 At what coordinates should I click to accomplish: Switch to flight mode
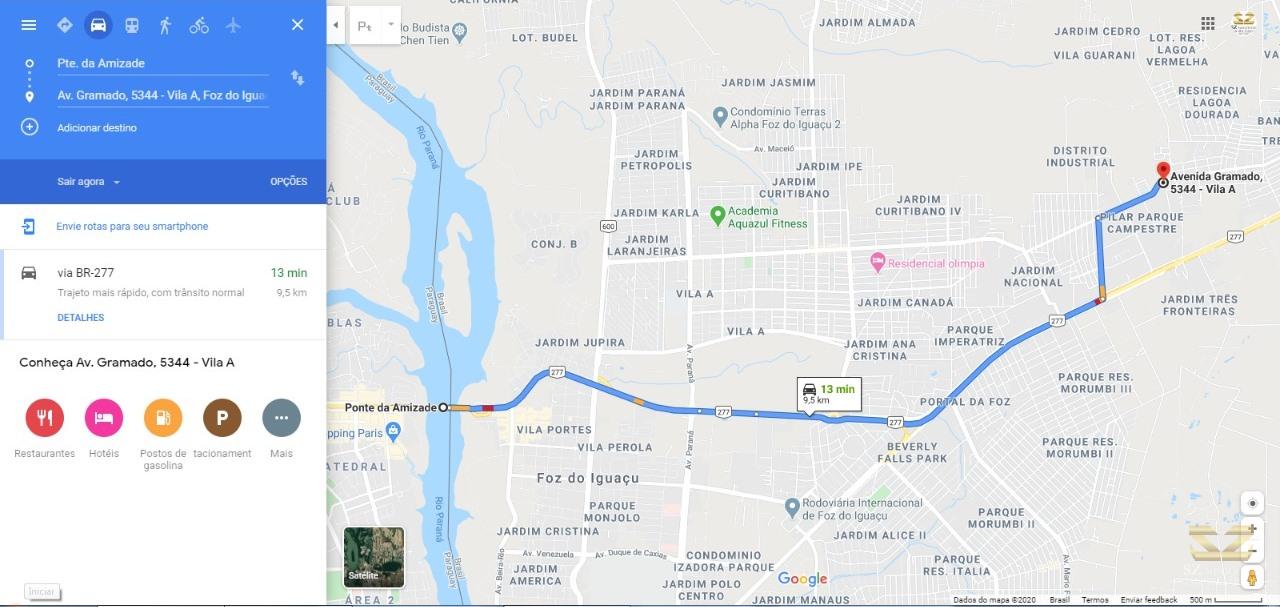(233, 25)
